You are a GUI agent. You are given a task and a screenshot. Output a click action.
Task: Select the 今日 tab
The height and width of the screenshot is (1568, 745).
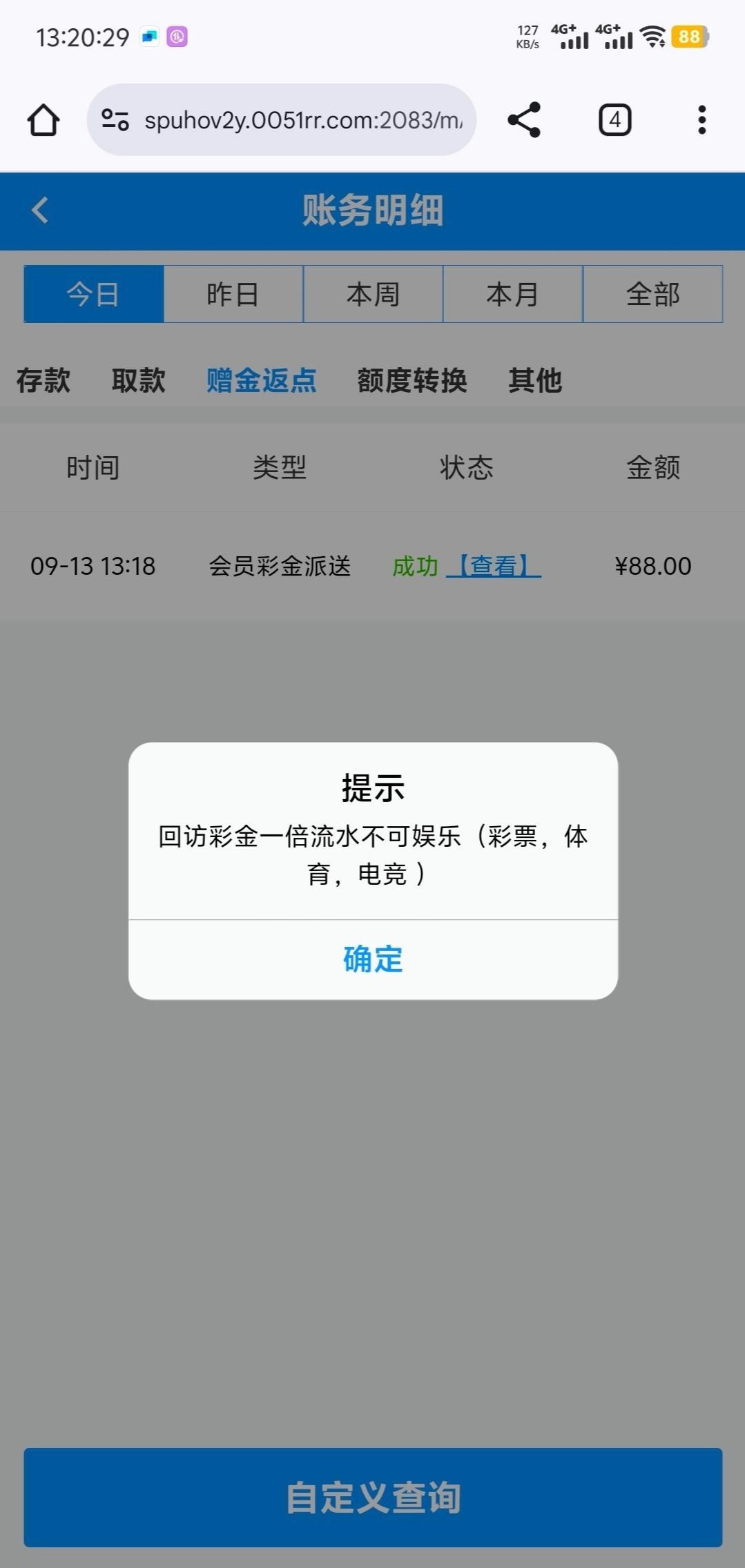pos(93,295)
